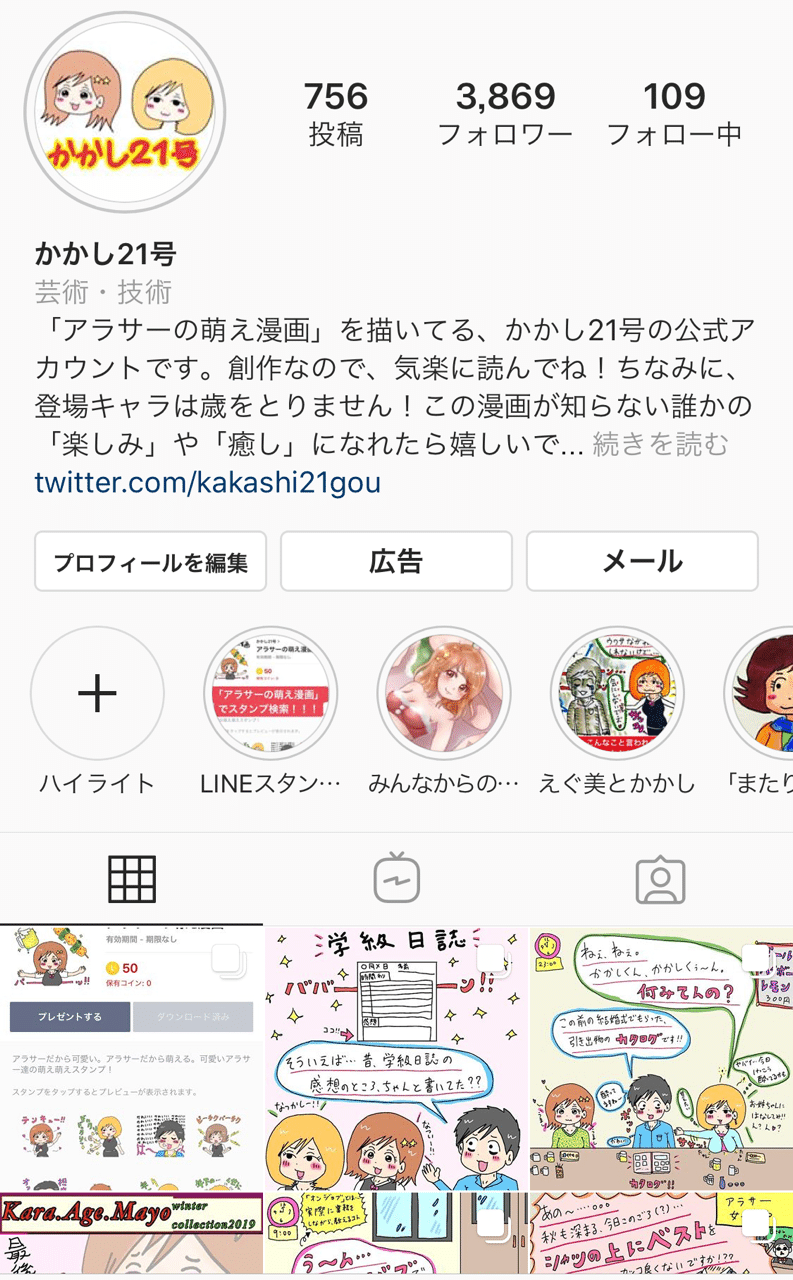This screenshot has width=793, height=1280.
Task: Switch to the grid posts tab
Action: tap(132, 880)
